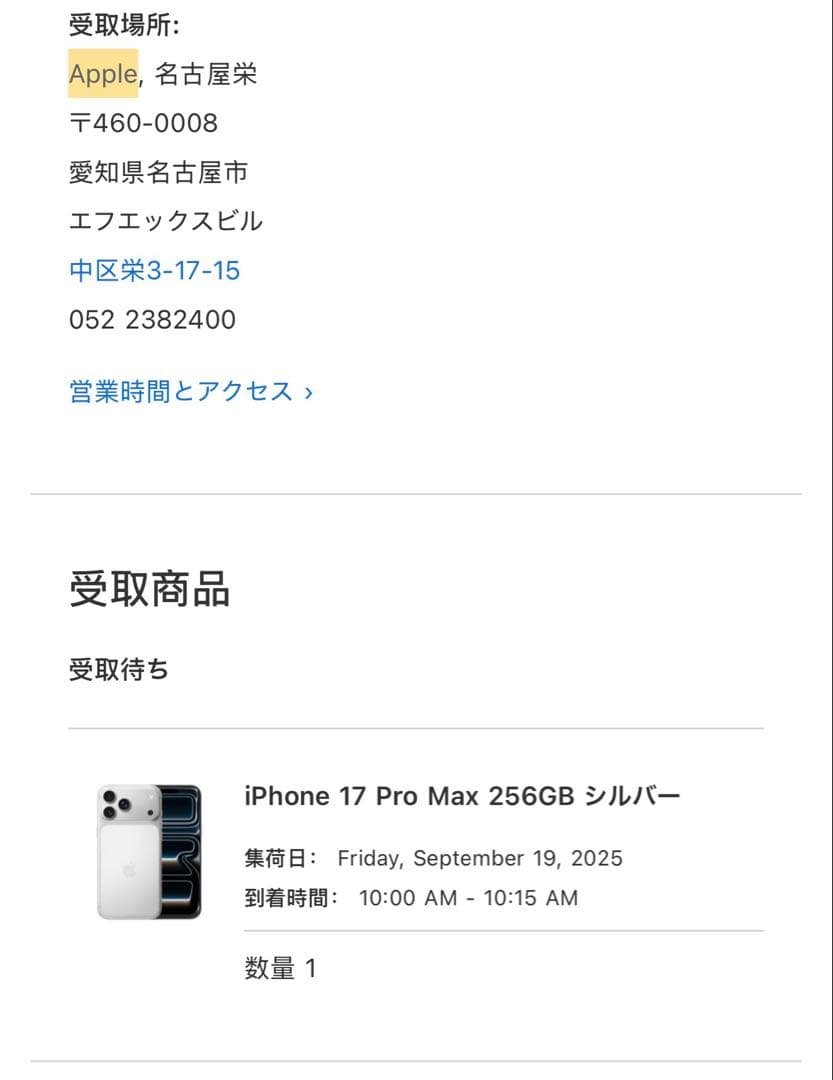The height and width of the screenshot is (1080, 833).
Task: Select the エフエックスビル building name
Action: [x=165, y=221]
